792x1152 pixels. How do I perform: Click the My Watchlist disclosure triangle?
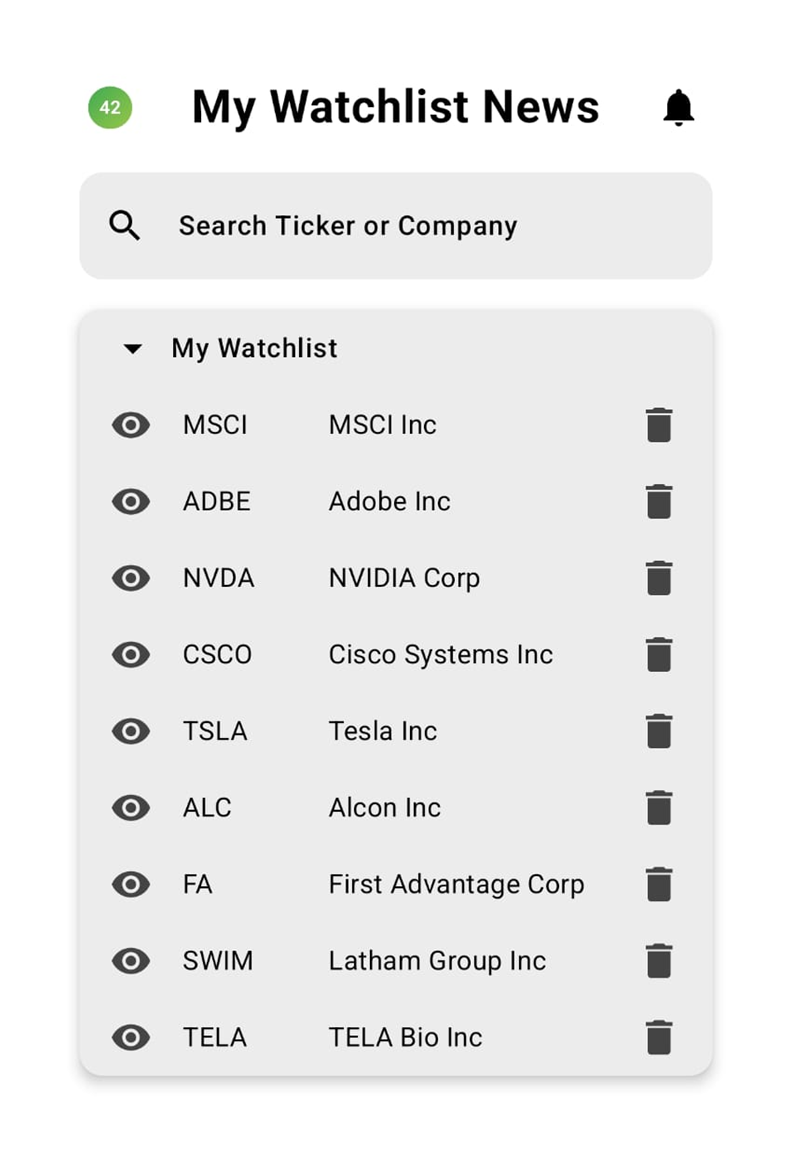[x=133, y=348]
